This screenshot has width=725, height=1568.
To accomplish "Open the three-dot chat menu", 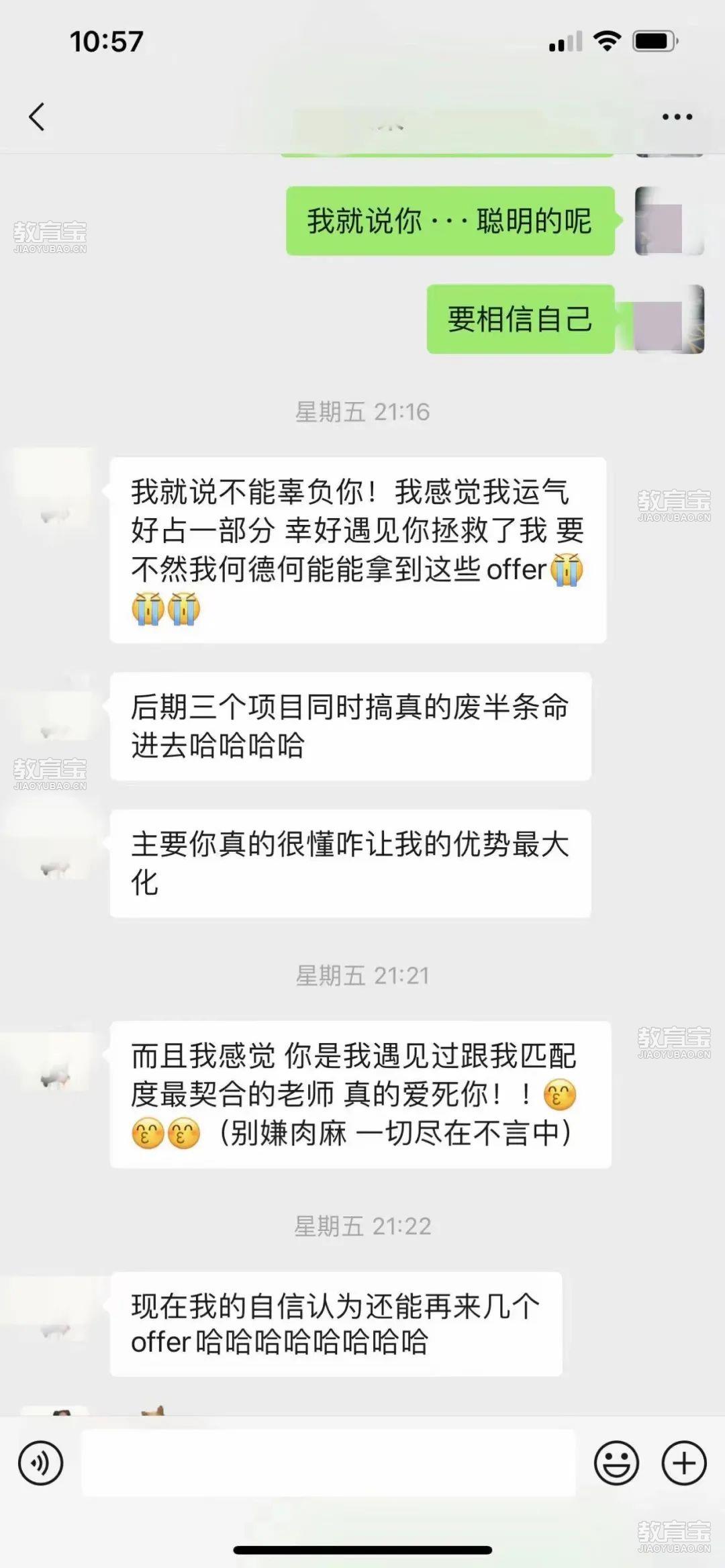I will pos(677,117).
